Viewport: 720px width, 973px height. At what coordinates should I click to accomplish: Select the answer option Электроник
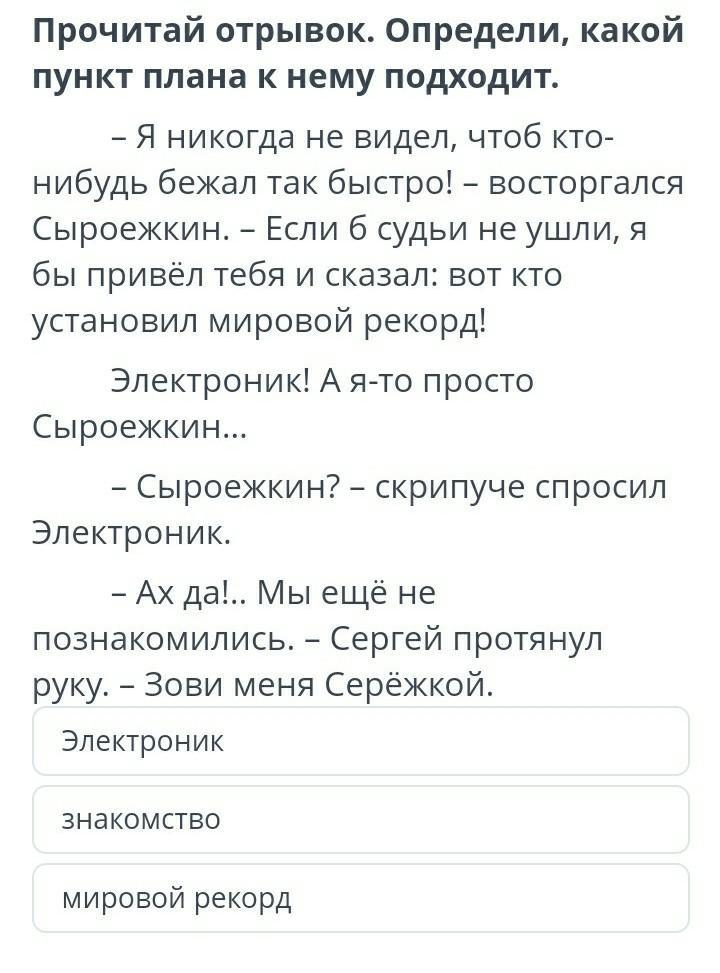coord(361,741)
